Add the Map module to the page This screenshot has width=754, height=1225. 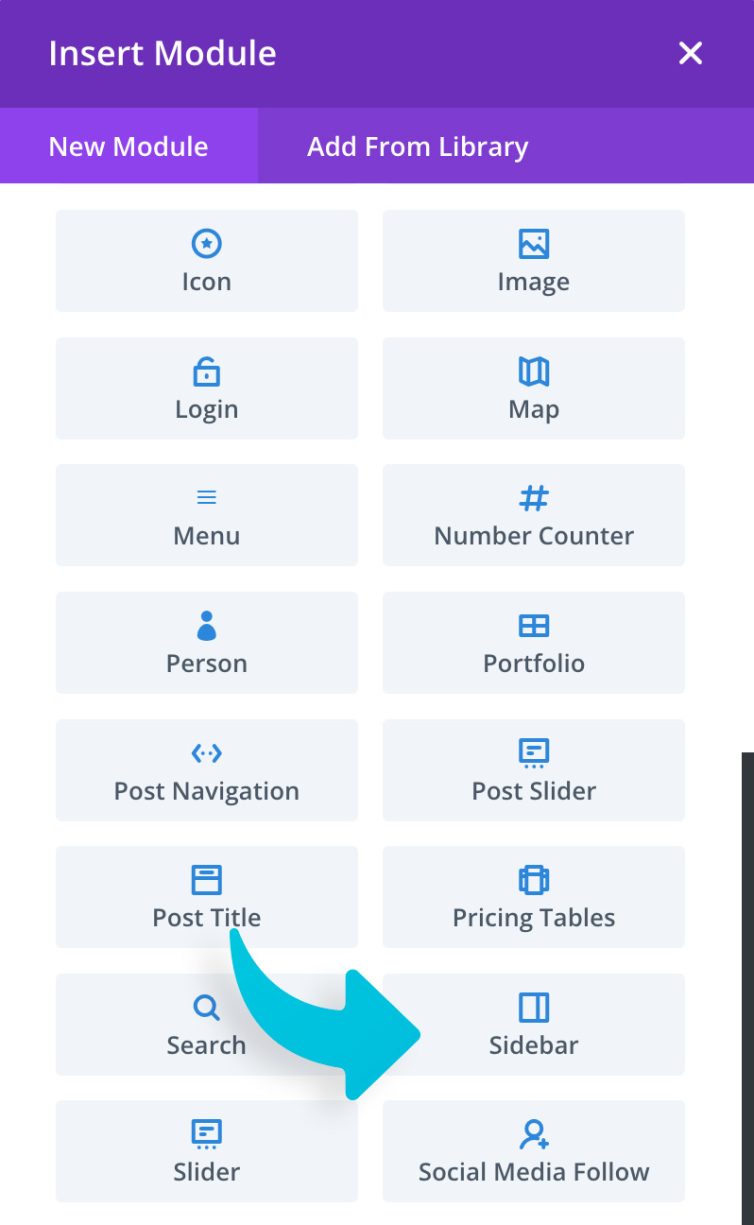(x=533, y=388)
